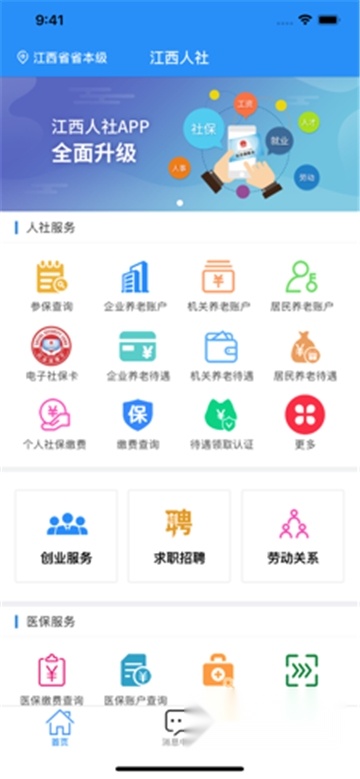Open 电子社保卡
Image resolution: width=360 pixels, height=779 pixels.
tap(52, 355)
